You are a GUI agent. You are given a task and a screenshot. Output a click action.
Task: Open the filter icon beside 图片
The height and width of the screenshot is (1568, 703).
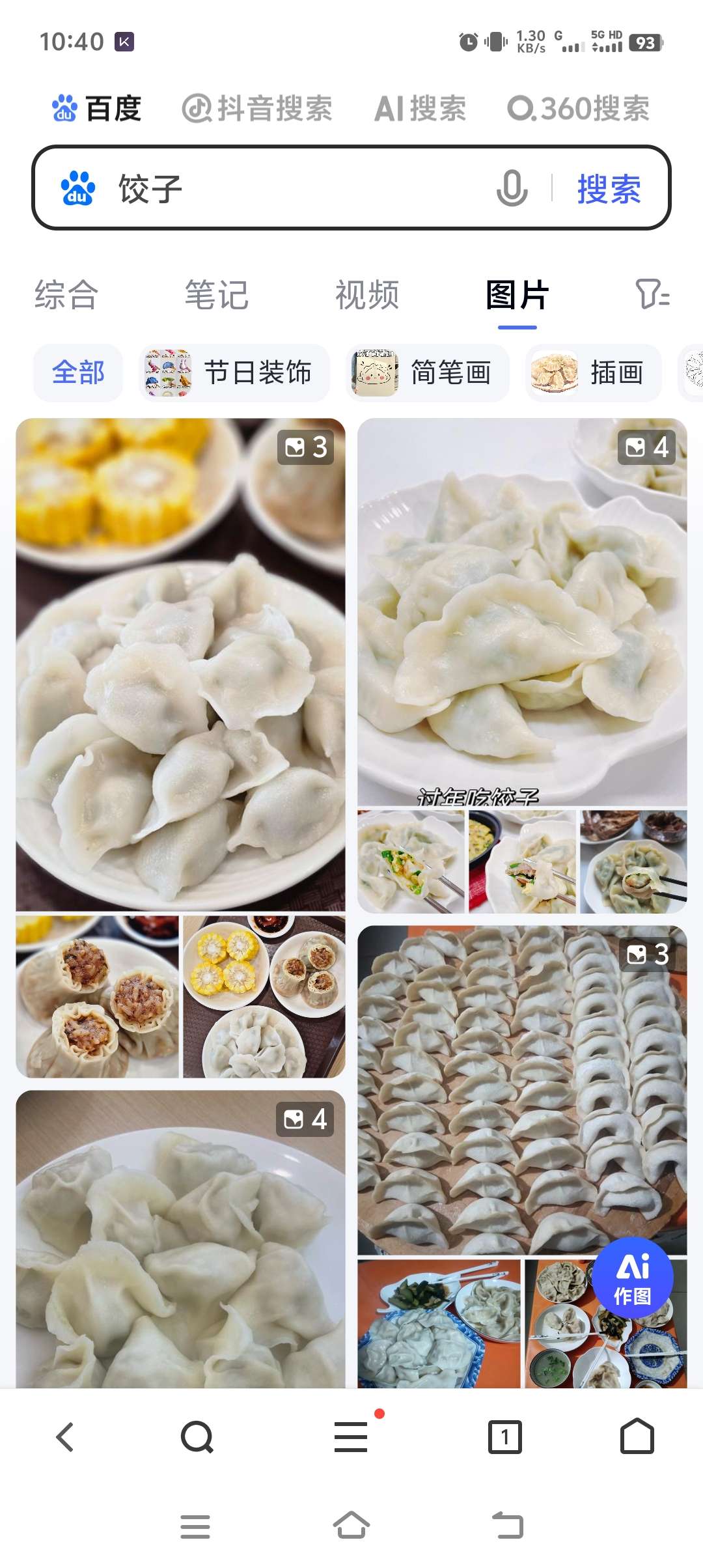652,294
